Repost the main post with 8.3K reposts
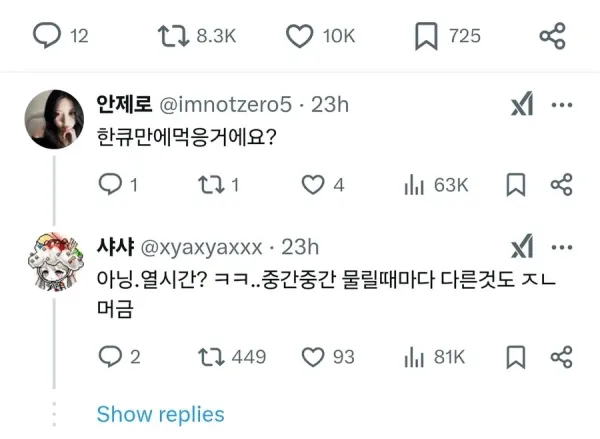This screenshot has height=439, width=600. pyautogui.click(x=173, y=35)
